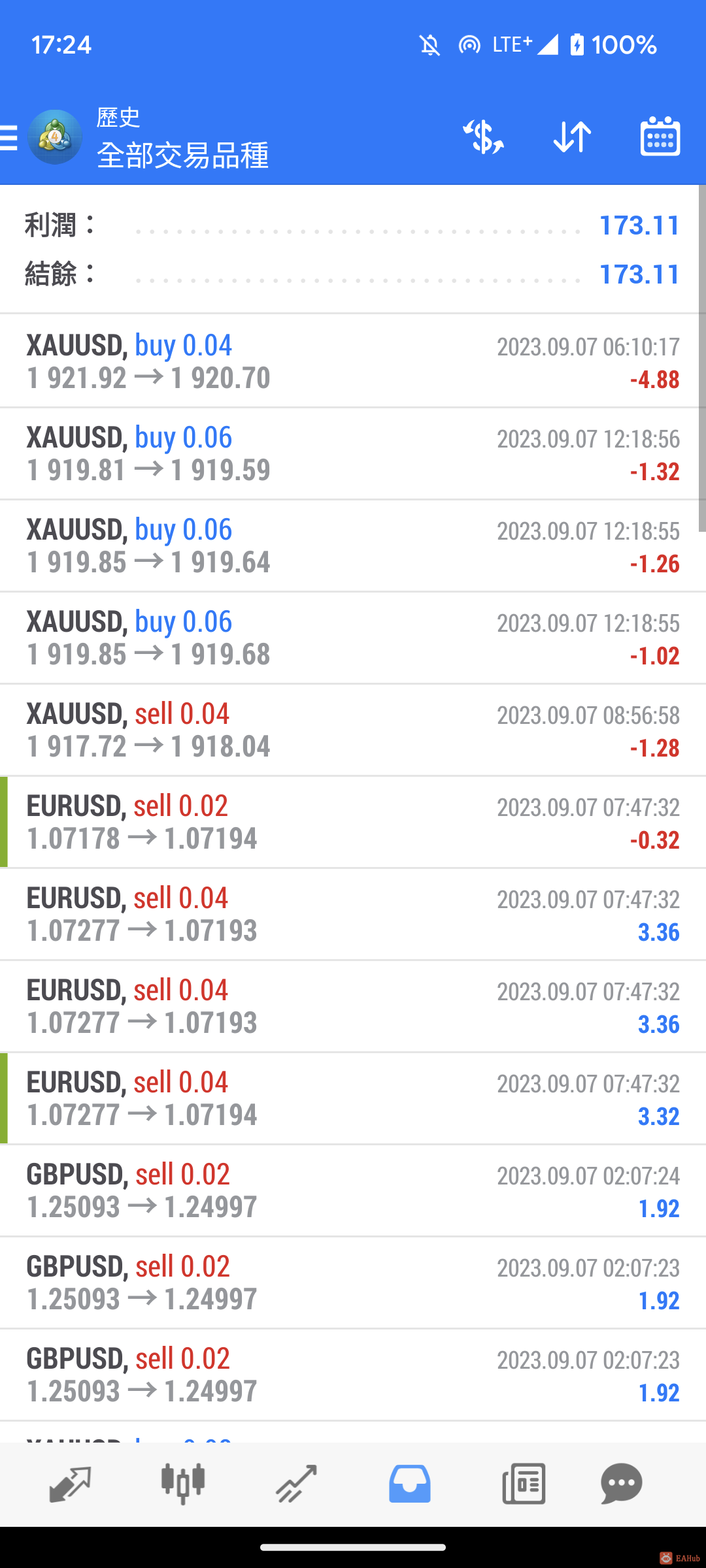The width and height of the screenshot is (706, 1568).
Task: Open the sort order arrows
Action: coord(572,137)
